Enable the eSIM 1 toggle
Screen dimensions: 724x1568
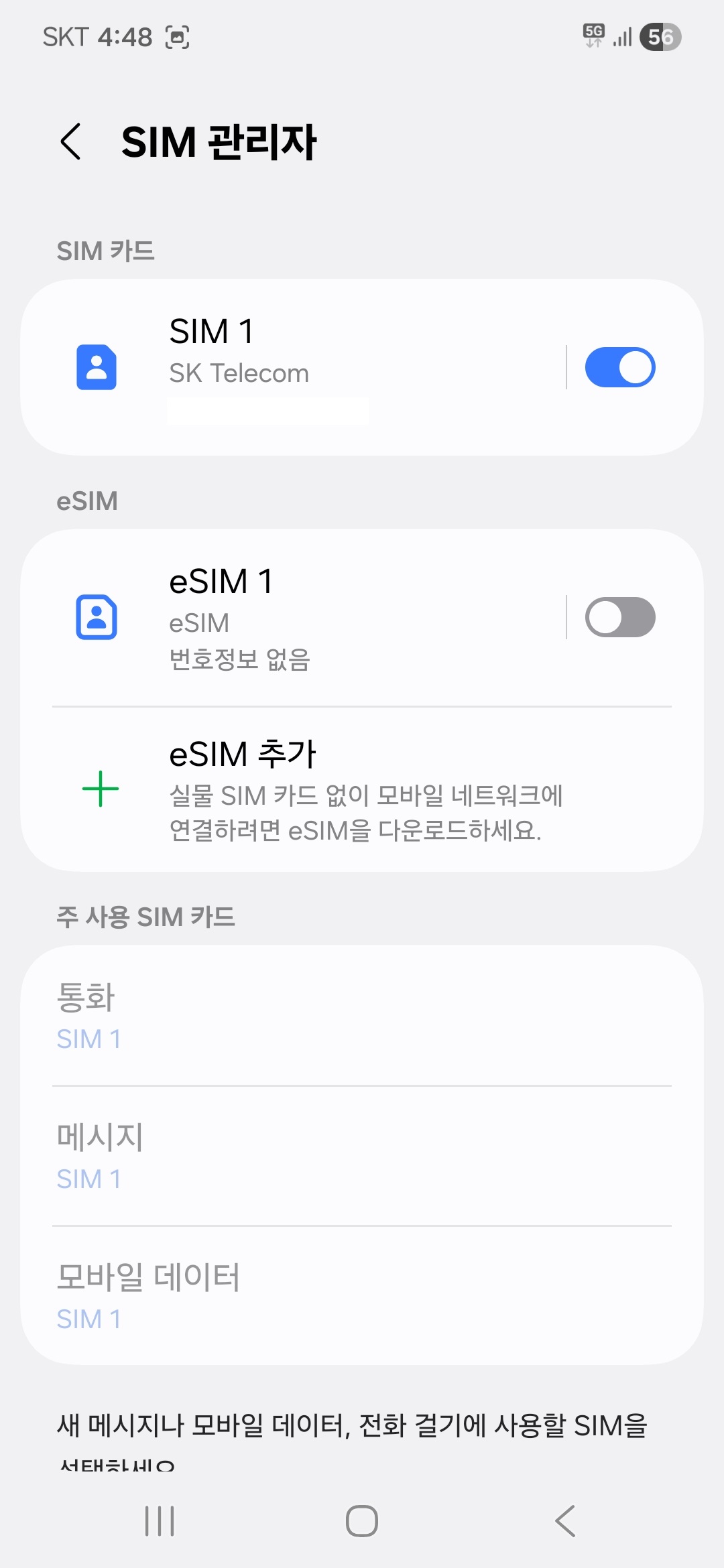tap(619, 617)
